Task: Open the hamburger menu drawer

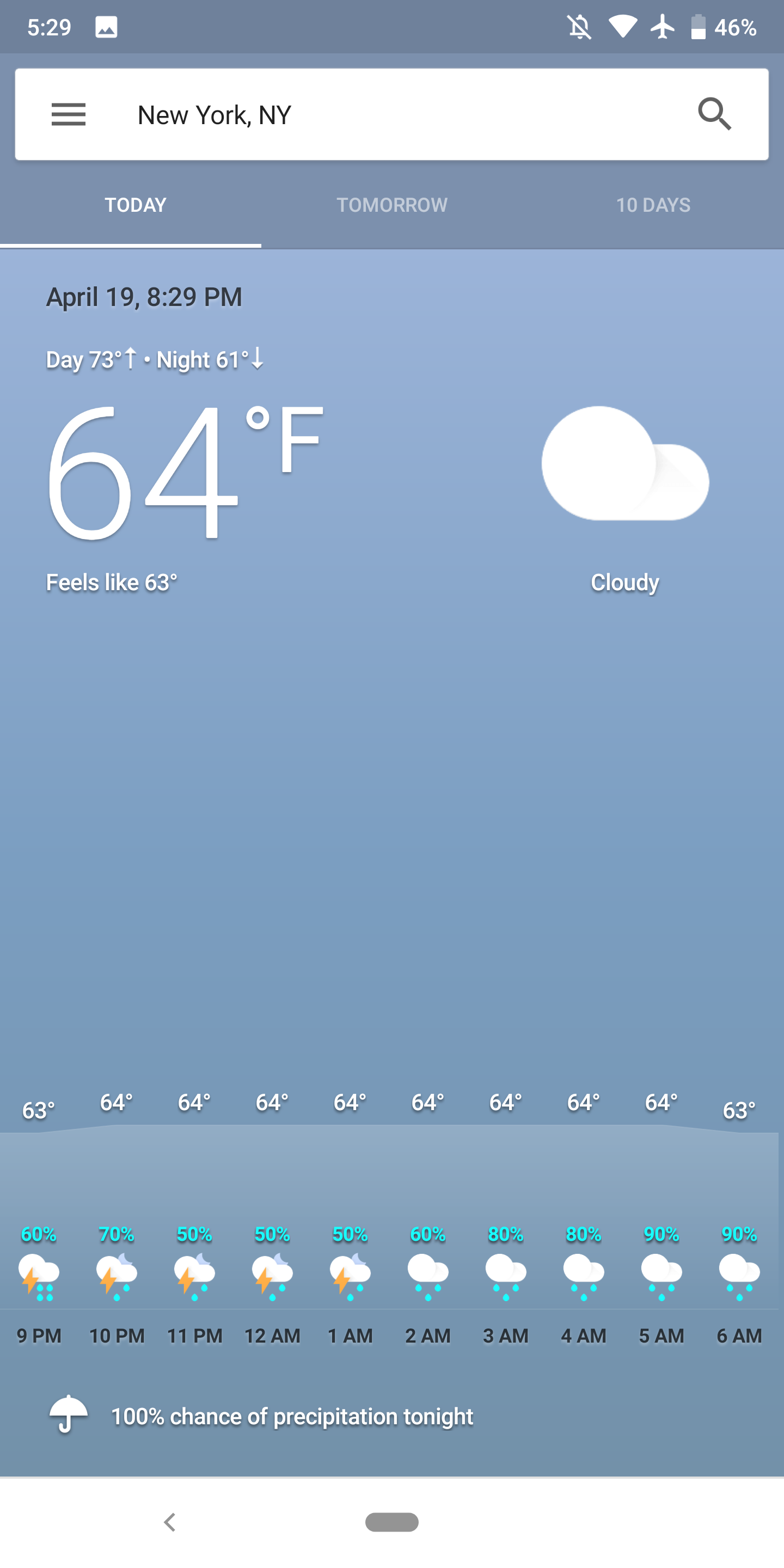Action: coord(68,114)
